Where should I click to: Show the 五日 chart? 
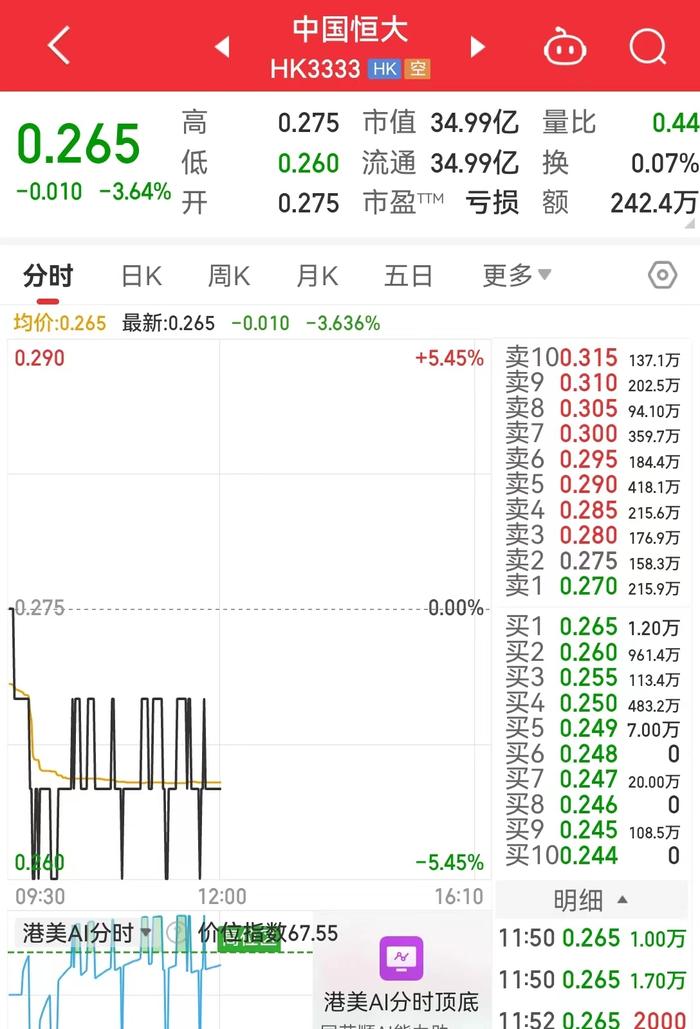(x=408, y=275)
